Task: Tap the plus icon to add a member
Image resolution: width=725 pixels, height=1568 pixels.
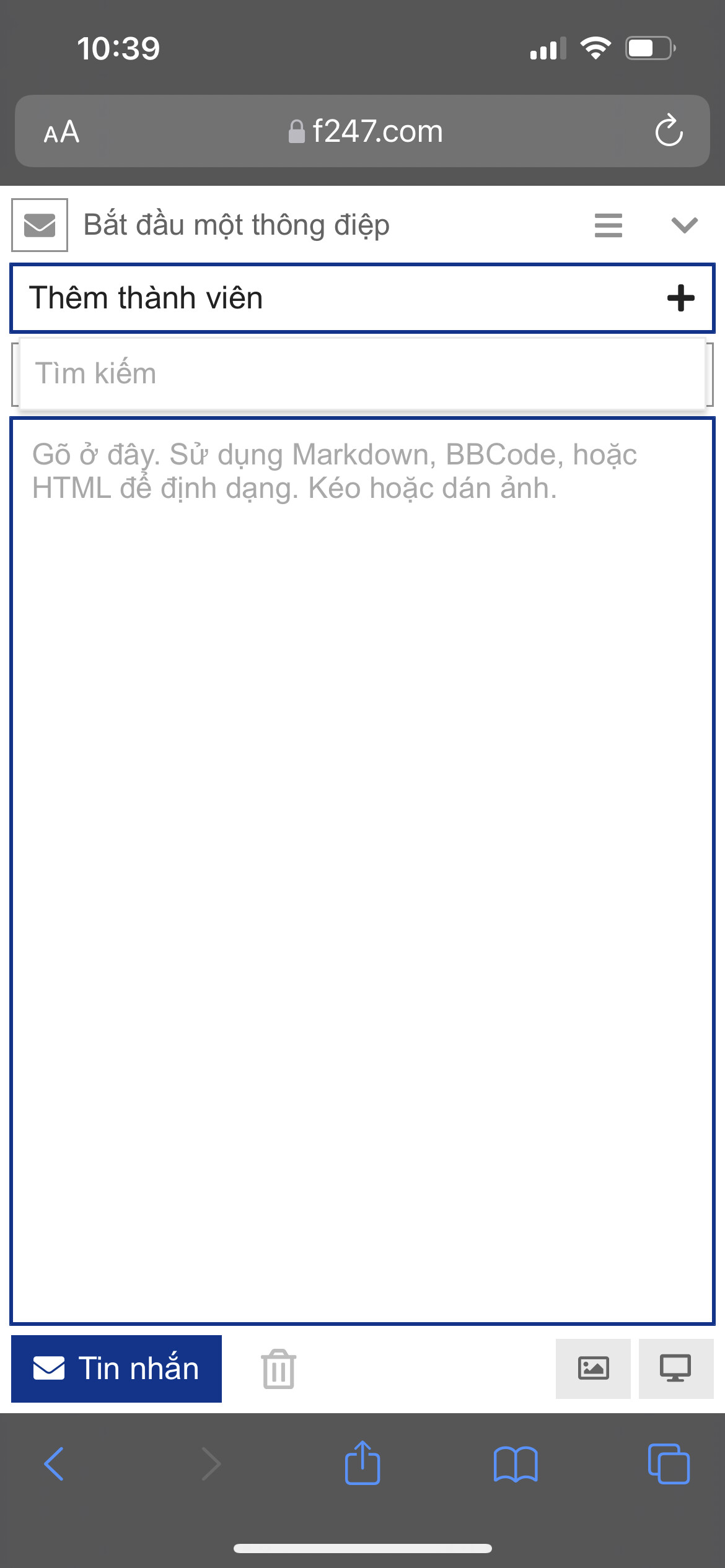Action: click(x=680, y=298)
